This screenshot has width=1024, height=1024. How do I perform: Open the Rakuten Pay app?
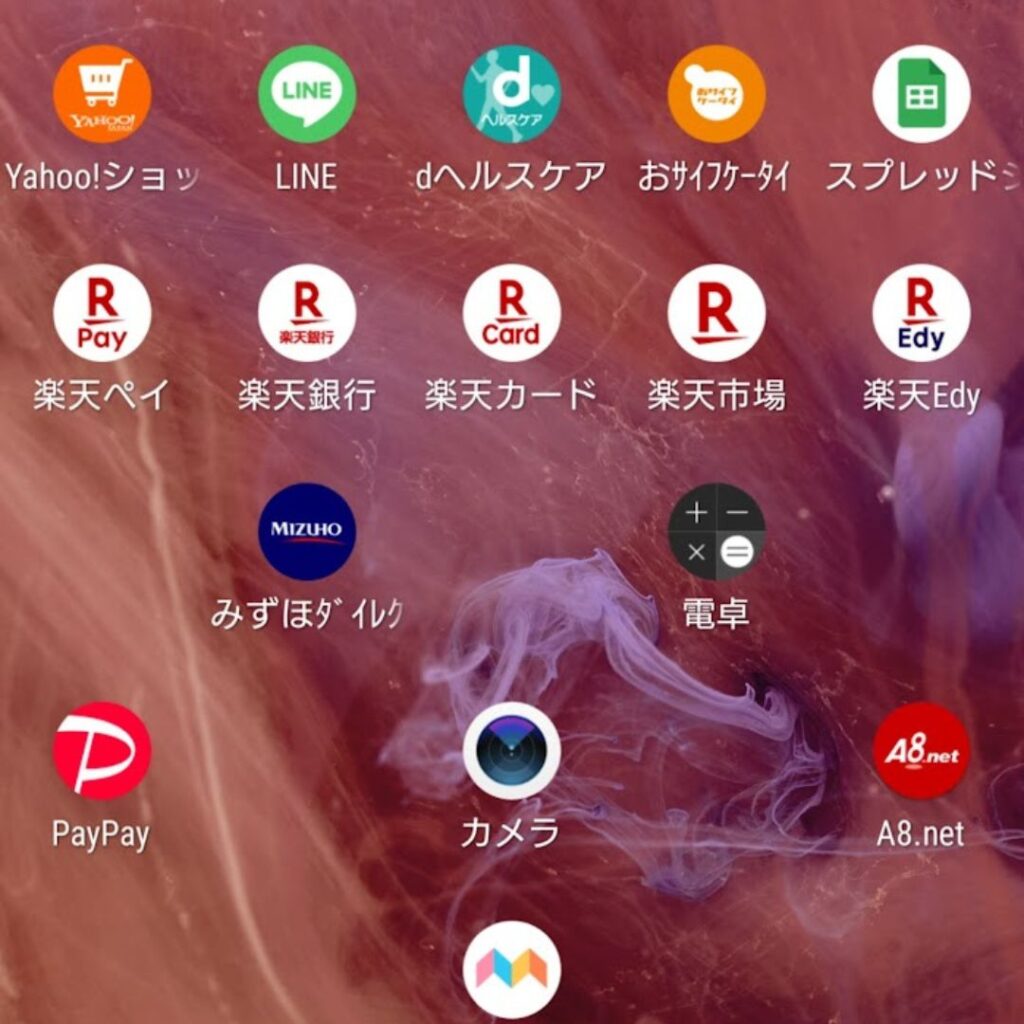(x=102, y=313)
